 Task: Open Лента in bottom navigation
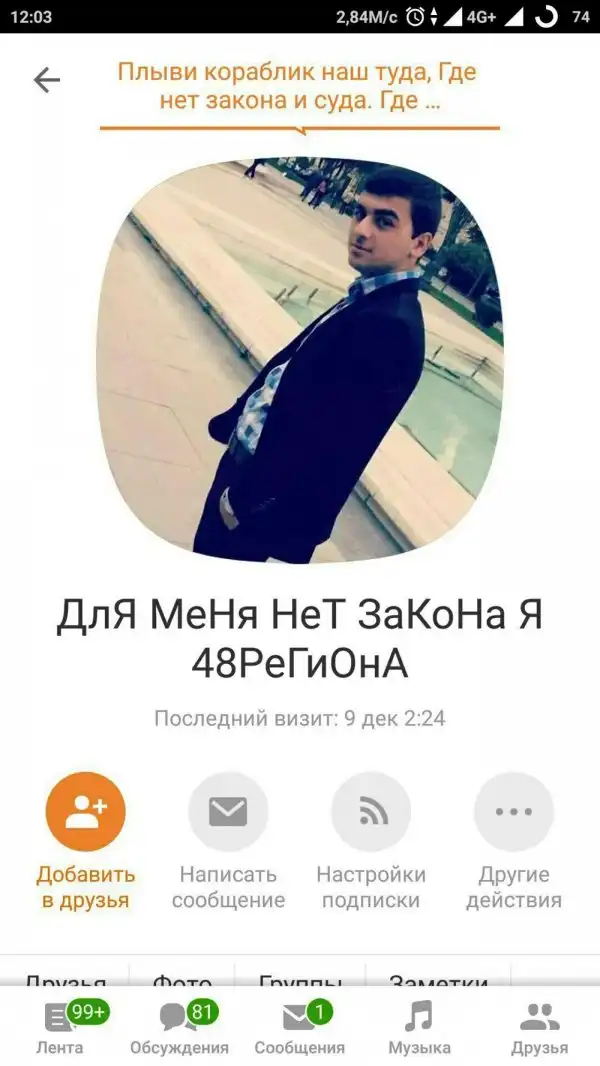click(x=60, y=1029)
